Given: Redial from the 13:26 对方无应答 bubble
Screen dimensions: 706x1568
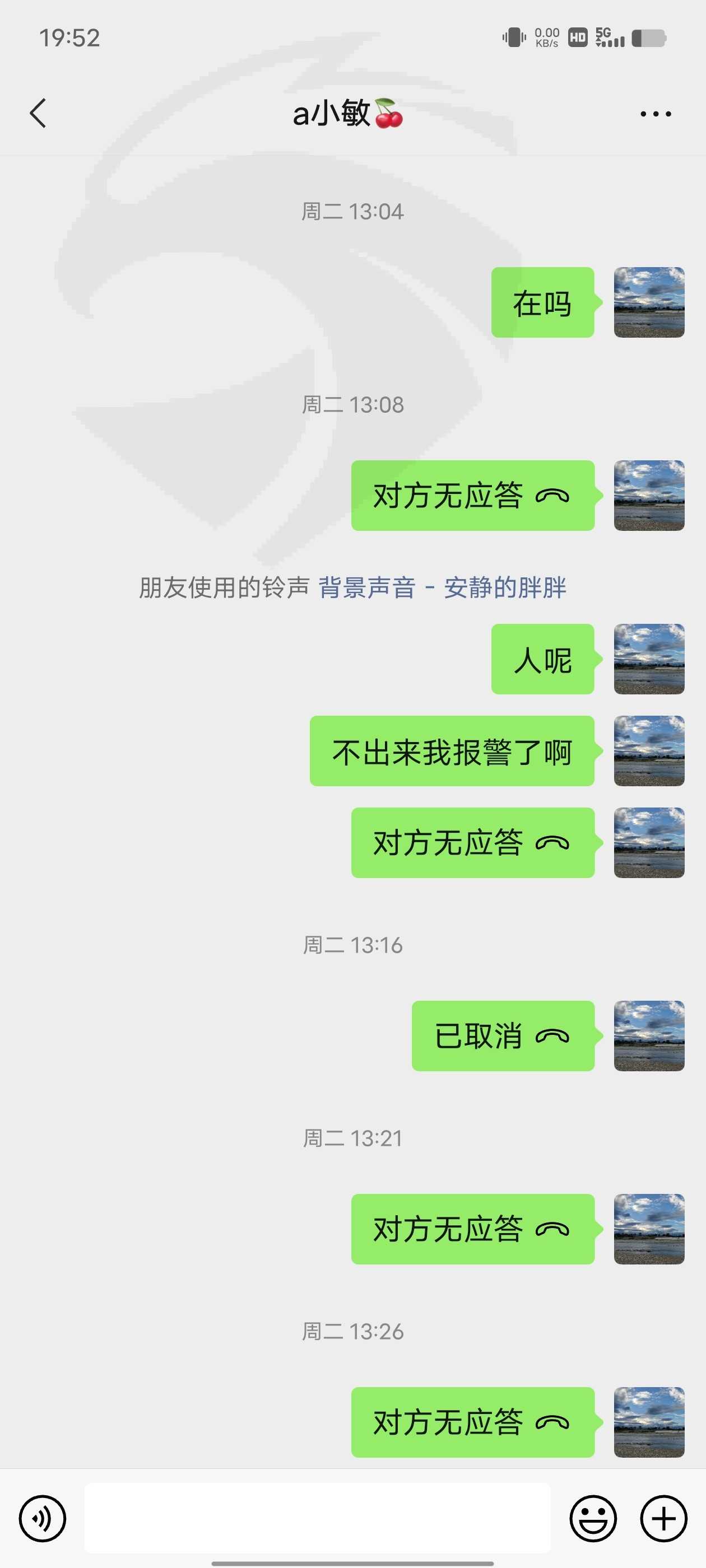Looking at the screenshot, I should click(x=473, y=1422).
